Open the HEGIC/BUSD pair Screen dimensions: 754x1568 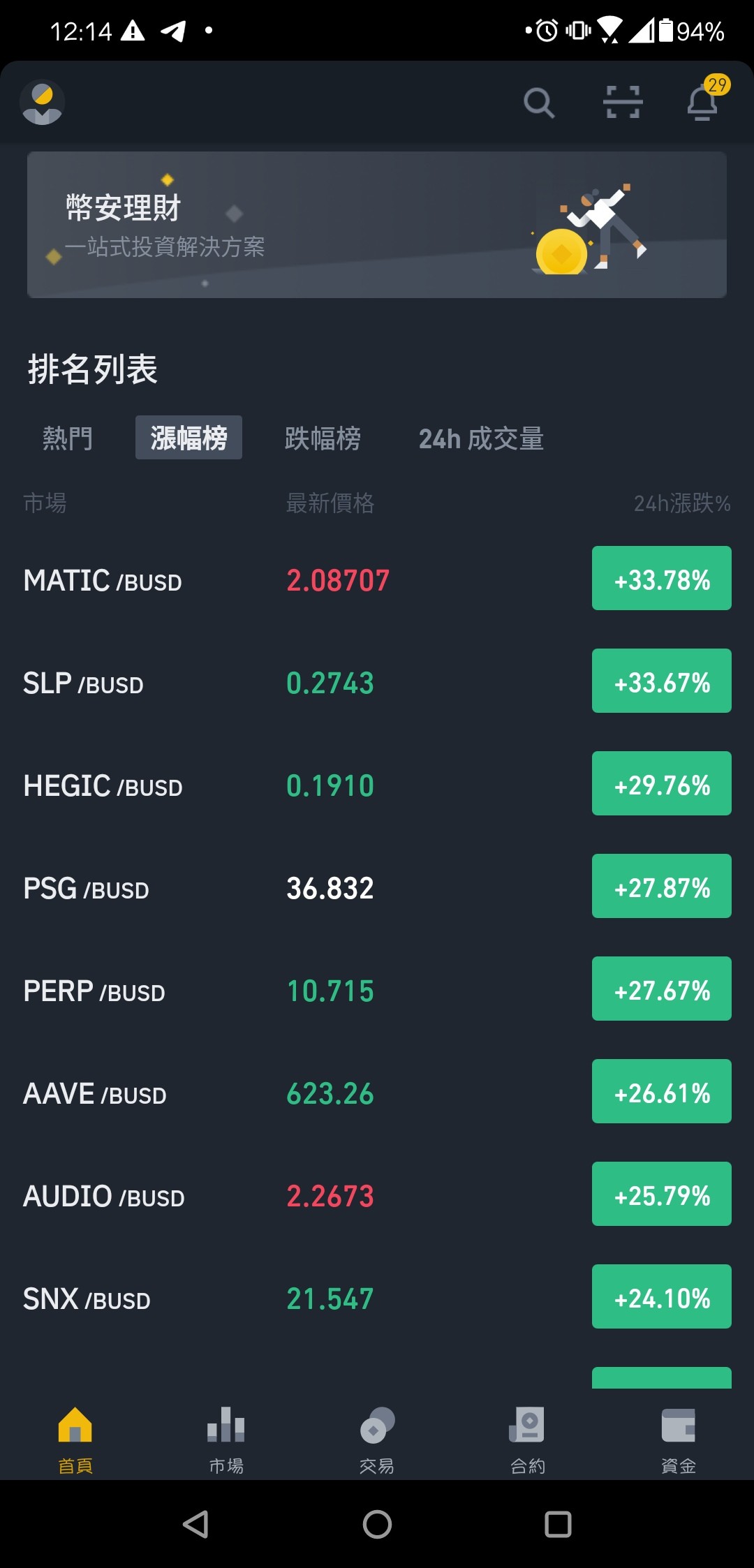pos(377,785)
